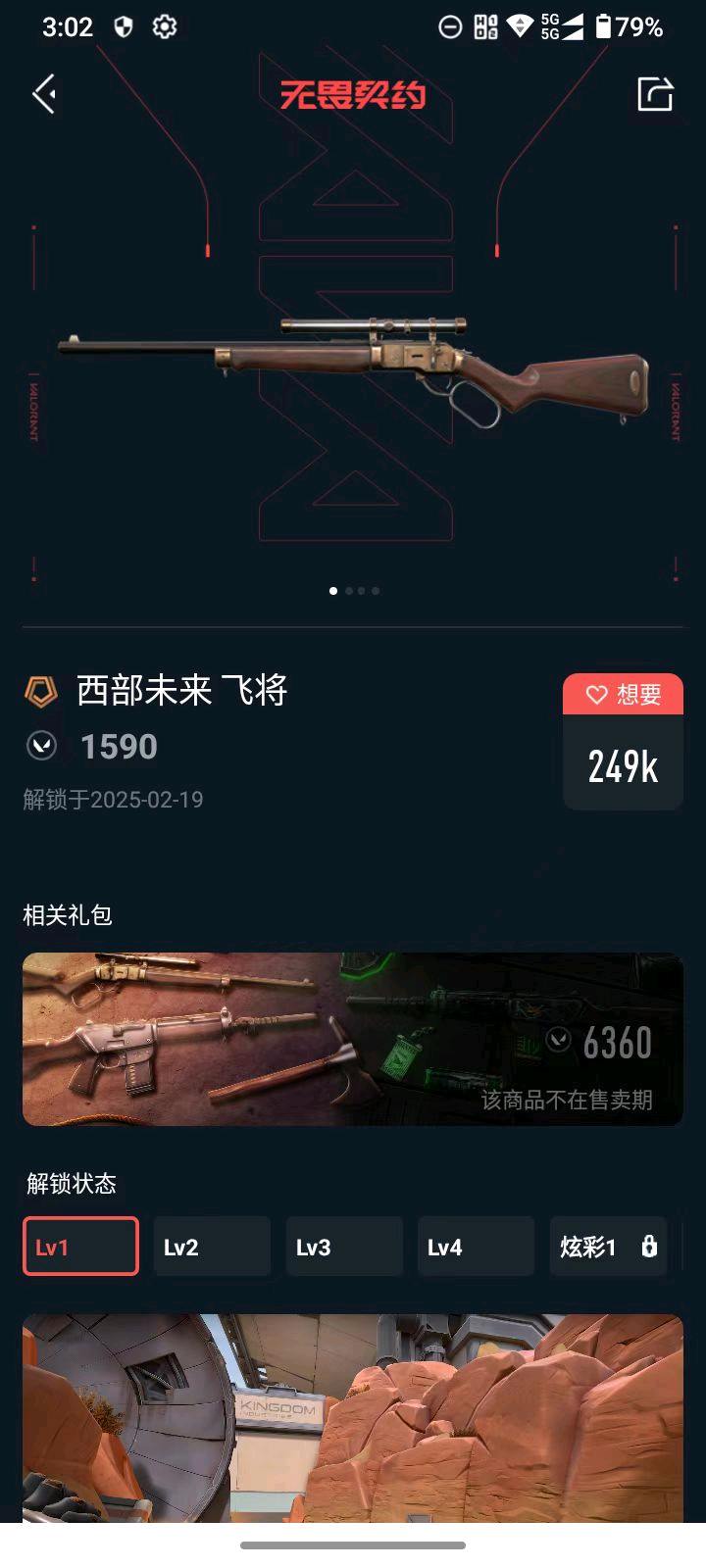The width and height of the screenshot is (706, 1568).
Task: Switch to the Lv3 level
Action: click(344, 1247)
